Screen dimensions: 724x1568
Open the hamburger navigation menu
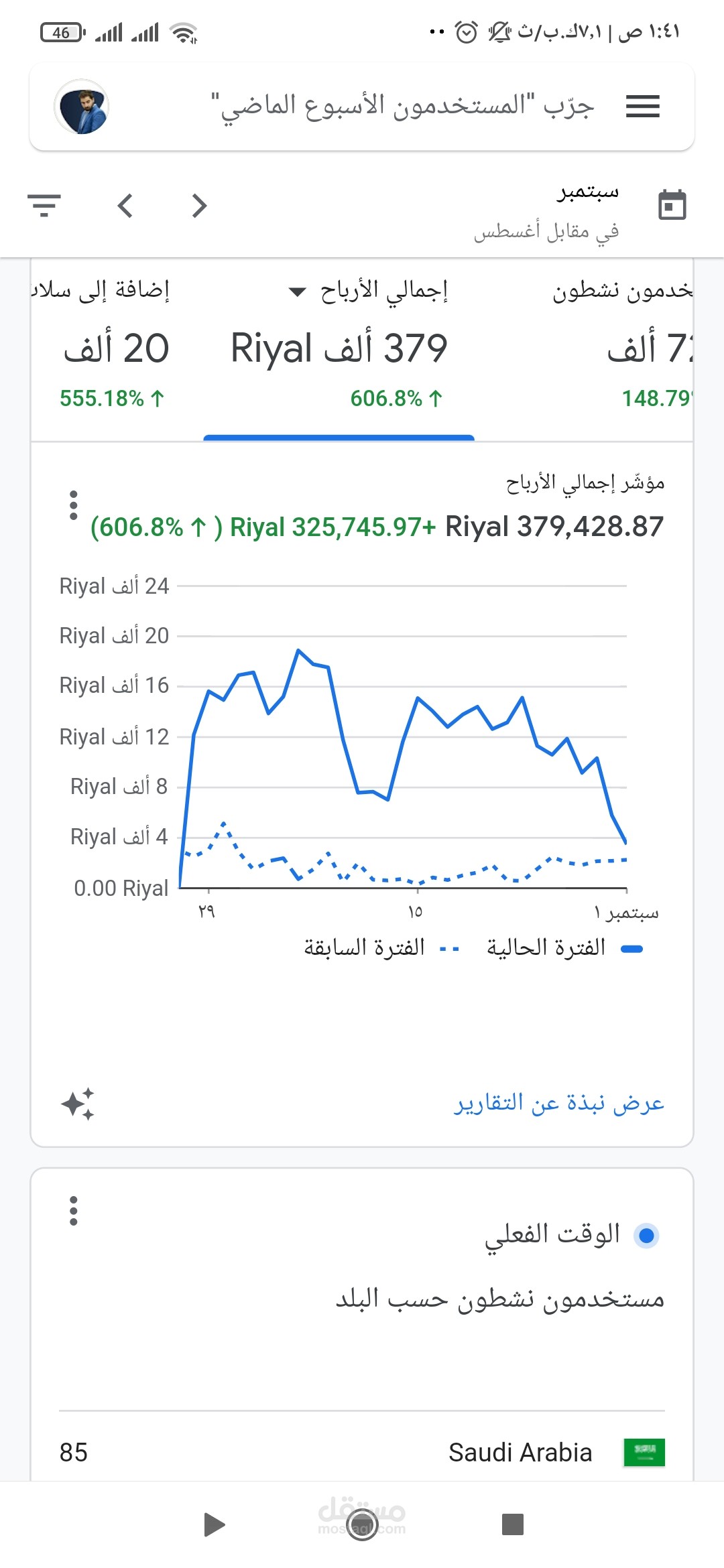point(642,107)
